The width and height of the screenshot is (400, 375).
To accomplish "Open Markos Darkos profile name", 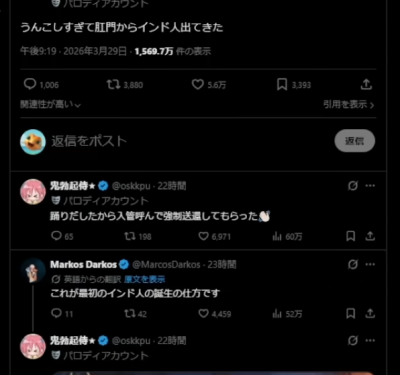I will click(x=83, y=265).
